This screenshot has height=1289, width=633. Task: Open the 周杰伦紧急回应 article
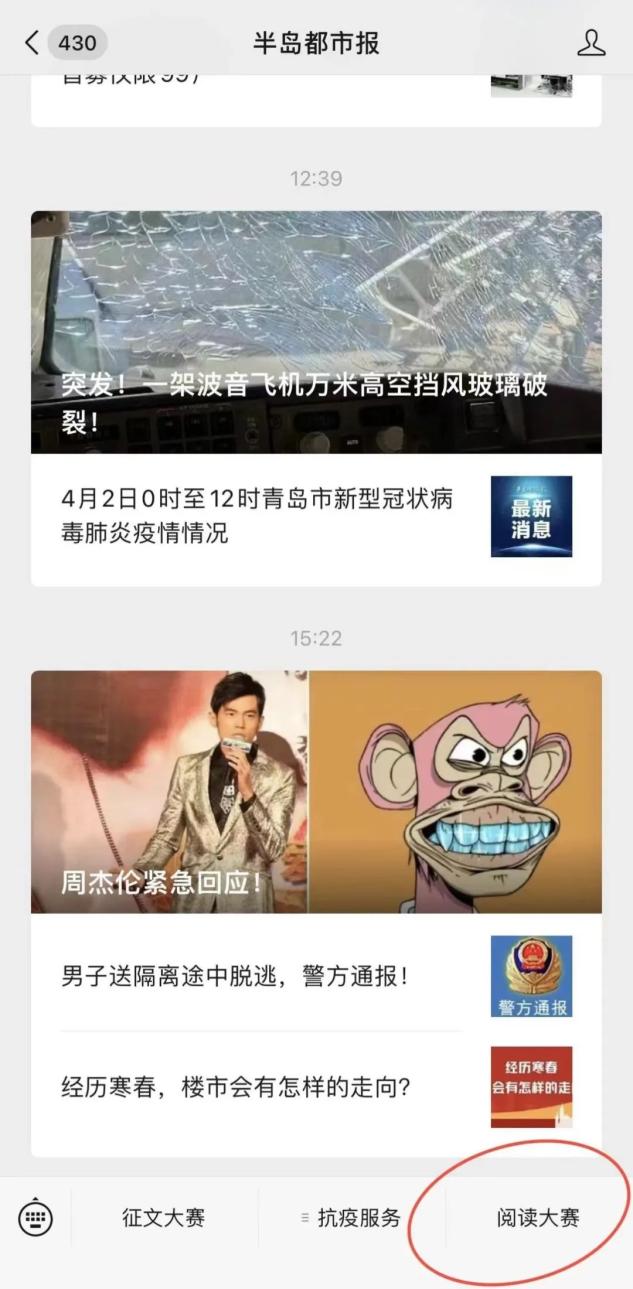(x=316, y=792)
